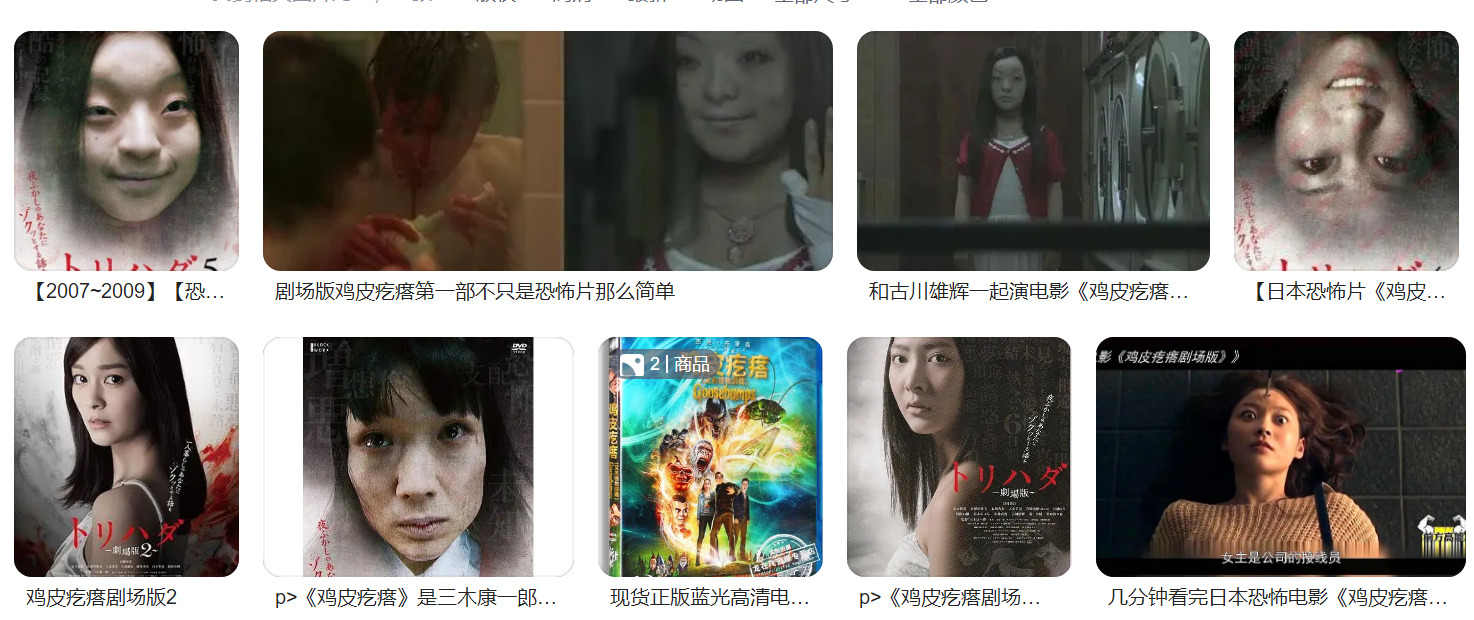
Task: Open 几分钟看完日本恐怖电影《鸡皮疙瘩 result
Action: click(1280, 456)
